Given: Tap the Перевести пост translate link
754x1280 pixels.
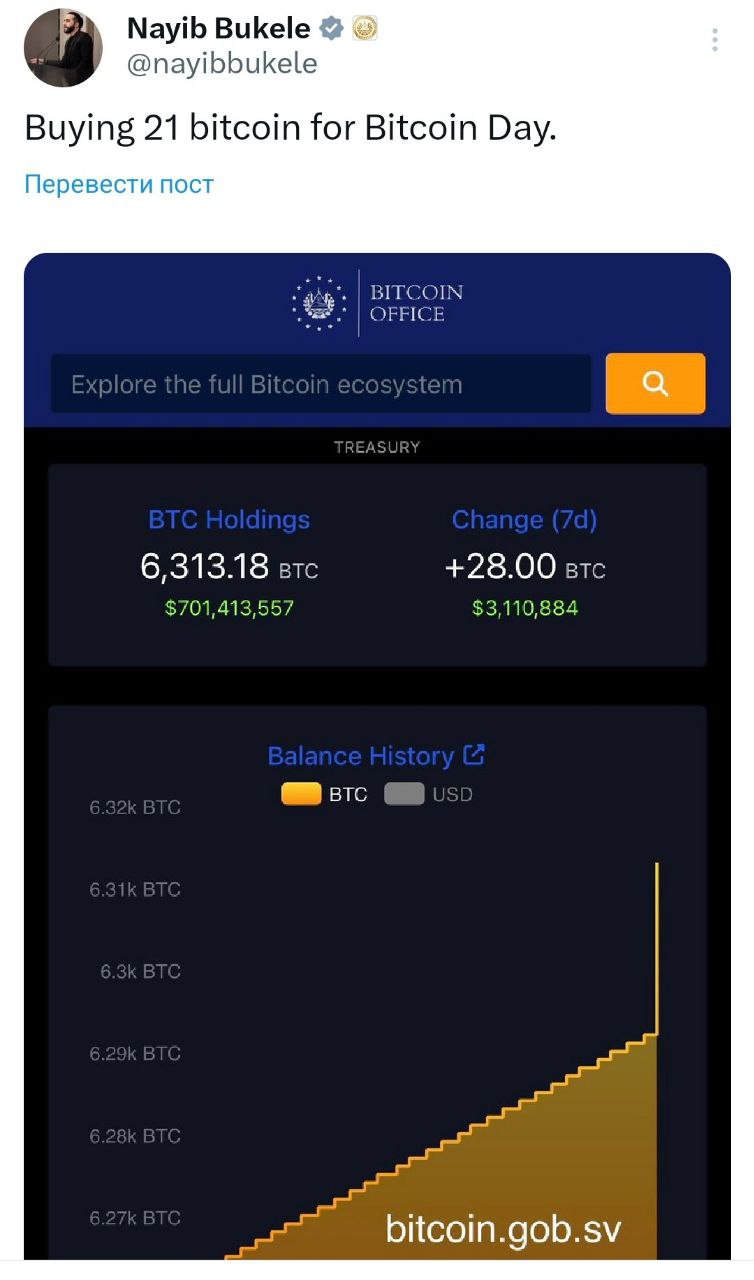Looking at the screenshot, I should tap(119, 184).
